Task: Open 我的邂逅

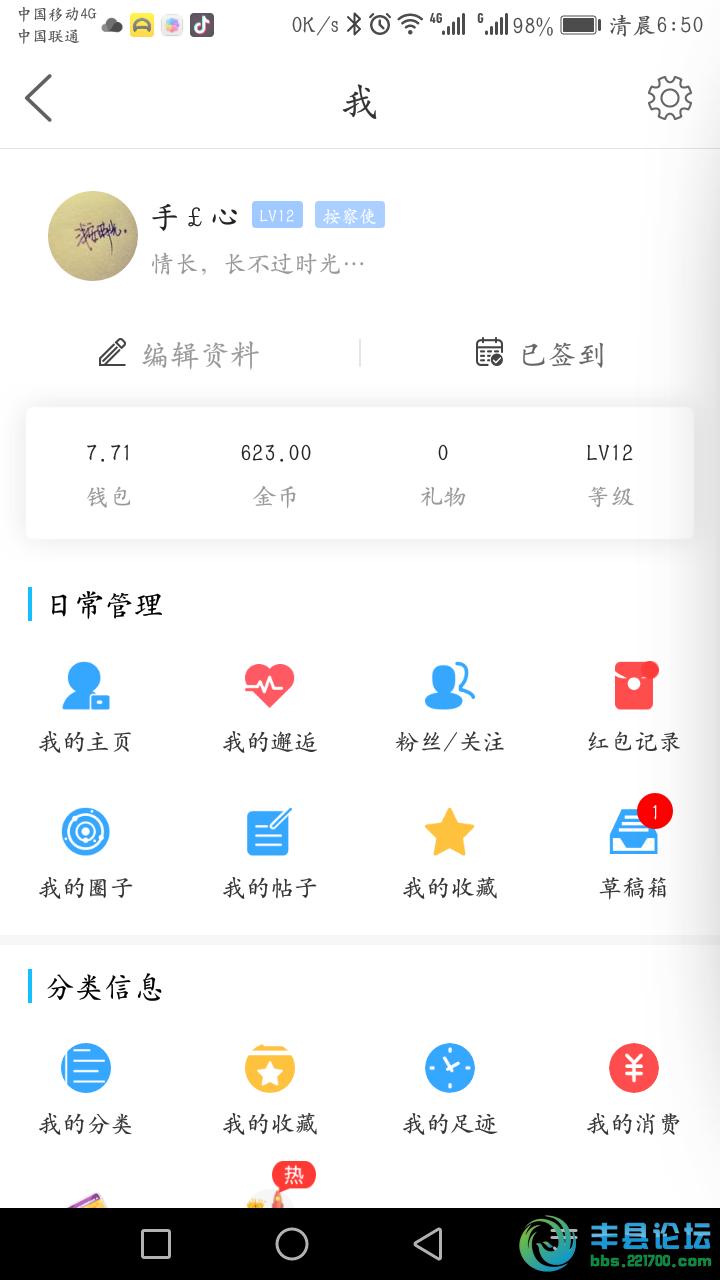Action: click(269, 706)
